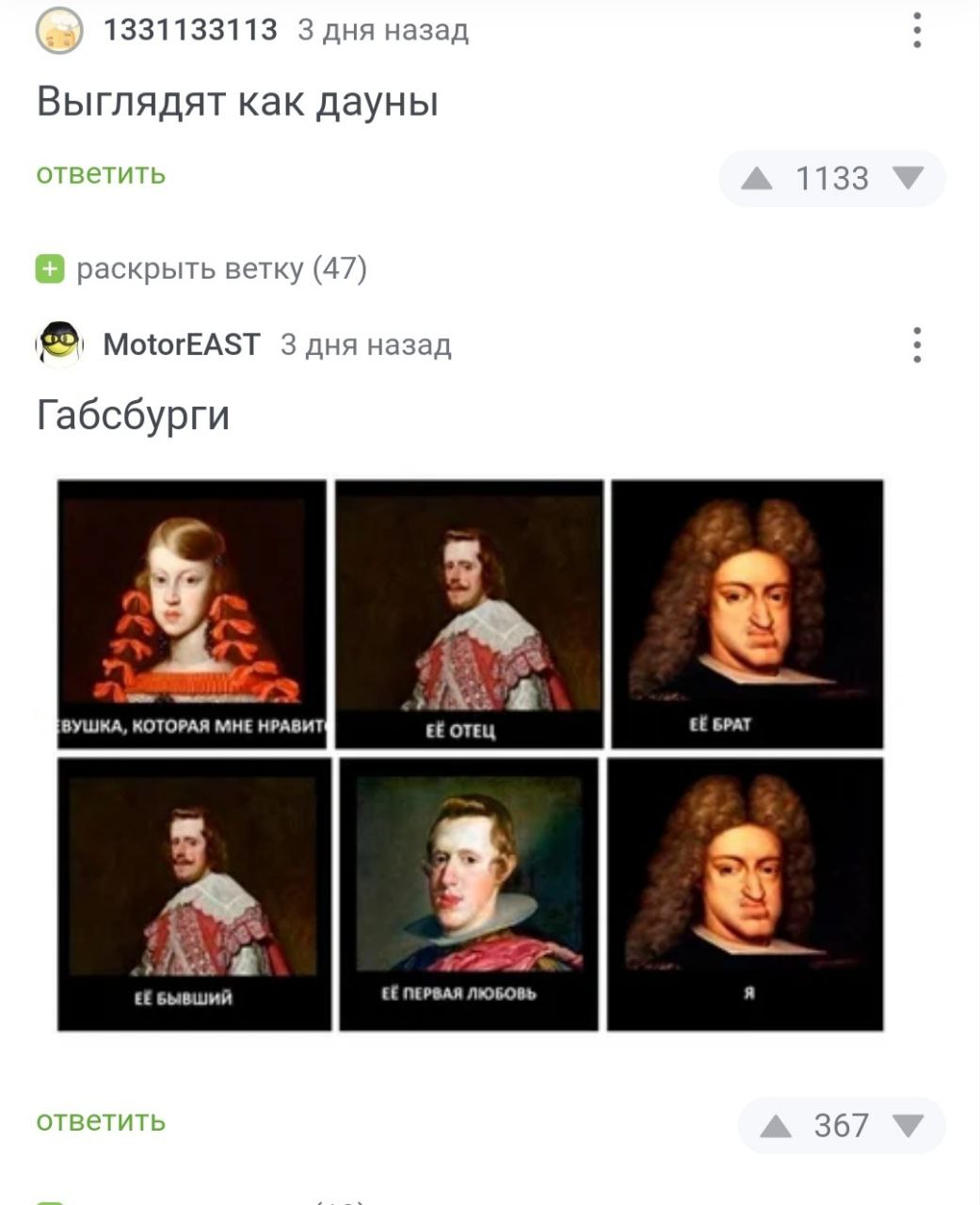Open overflow menu on MotorEAST's comment
The width and height of the screenshot is (980, 1205).
917,345
